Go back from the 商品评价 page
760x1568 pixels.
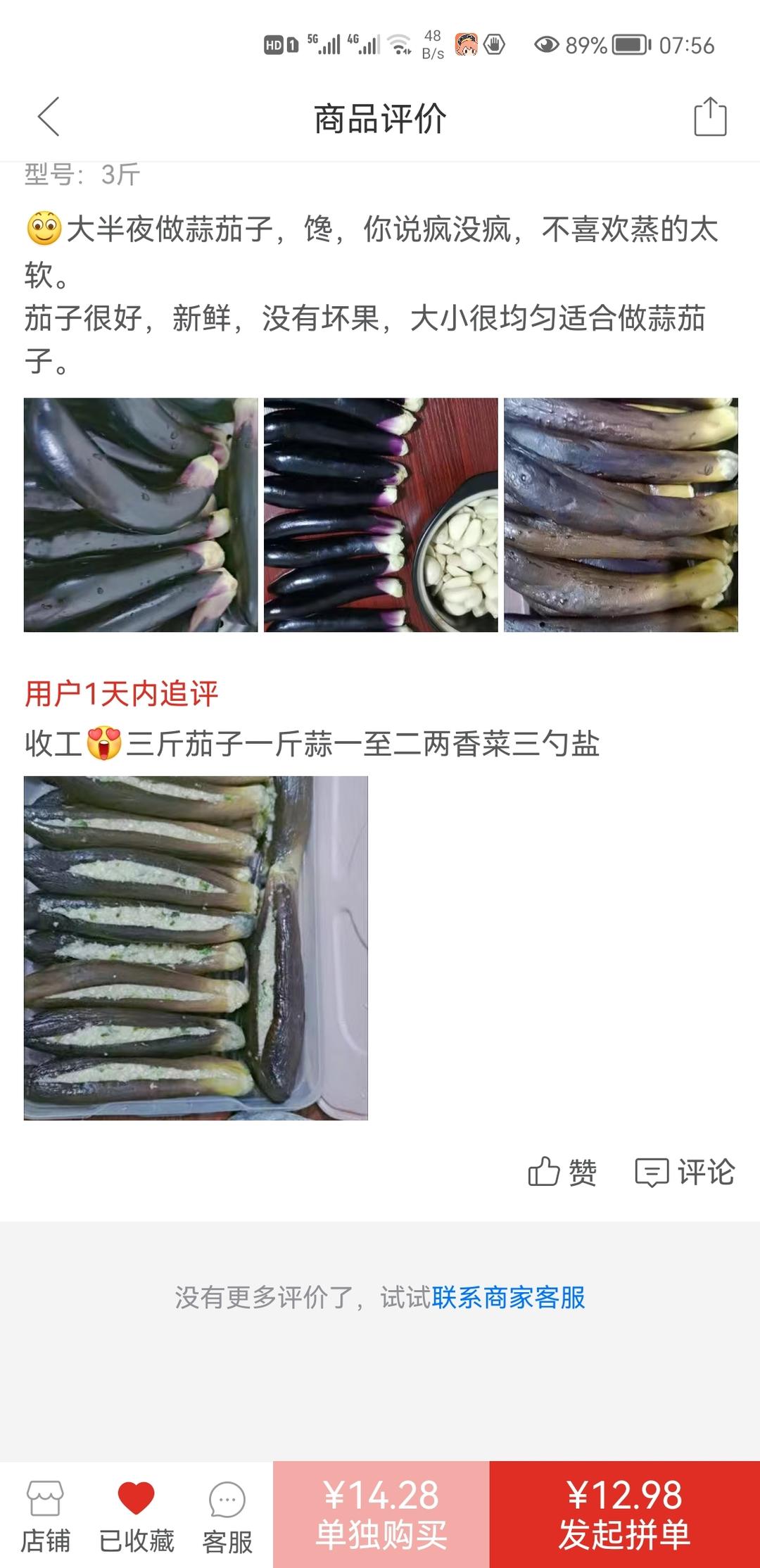pos(49,117)
